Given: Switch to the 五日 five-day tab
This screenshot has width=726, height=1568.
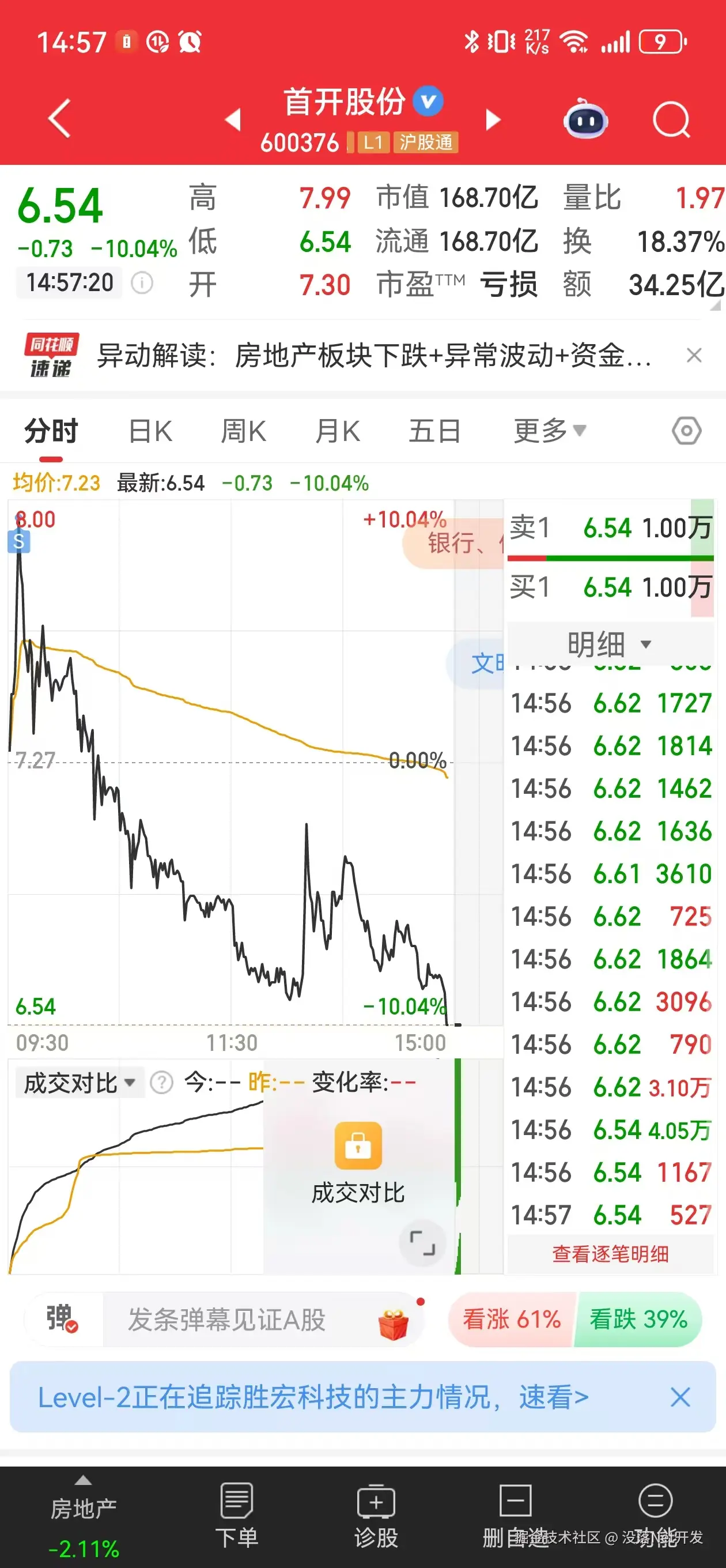Looking at the screenshot, I should click(433, 429).
